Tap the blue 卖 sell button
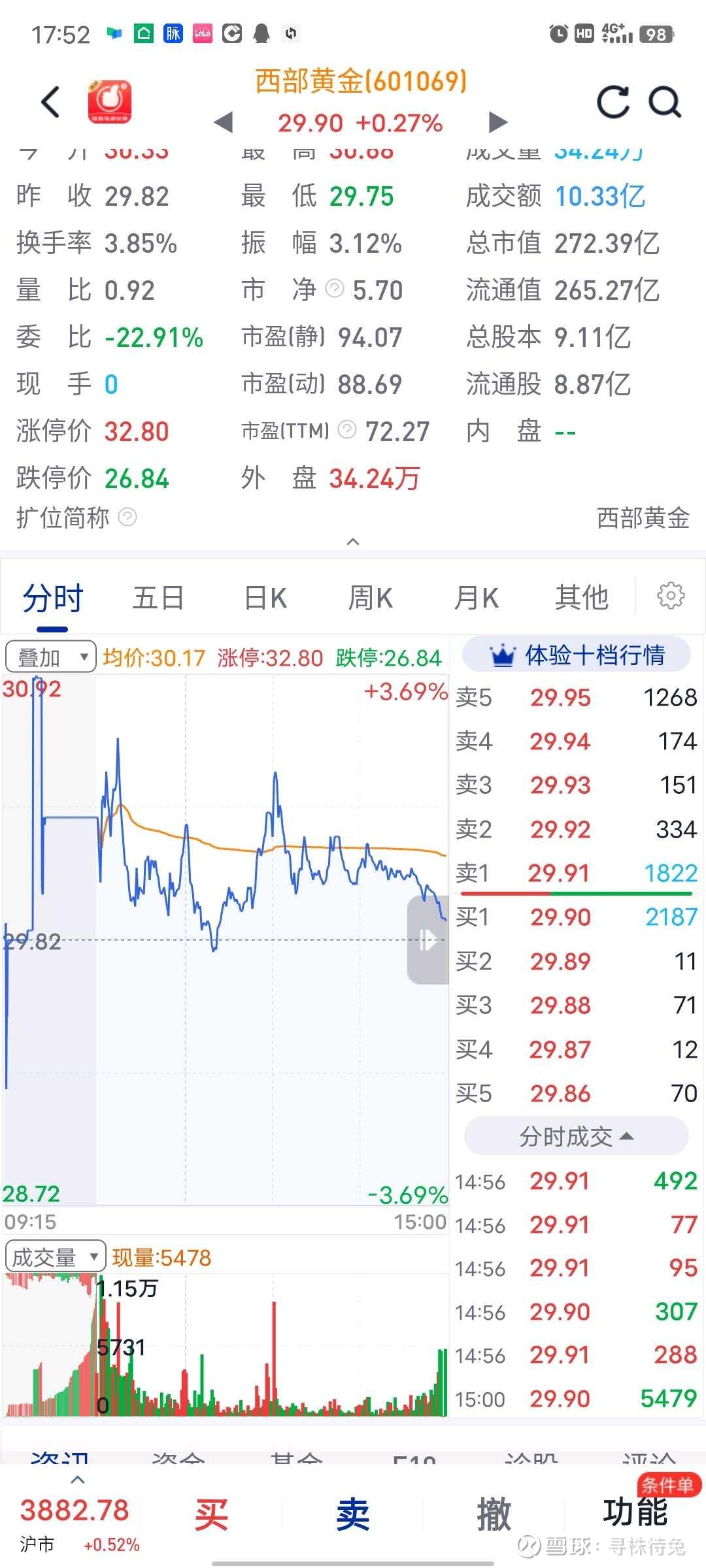 tap(353, 1514)
